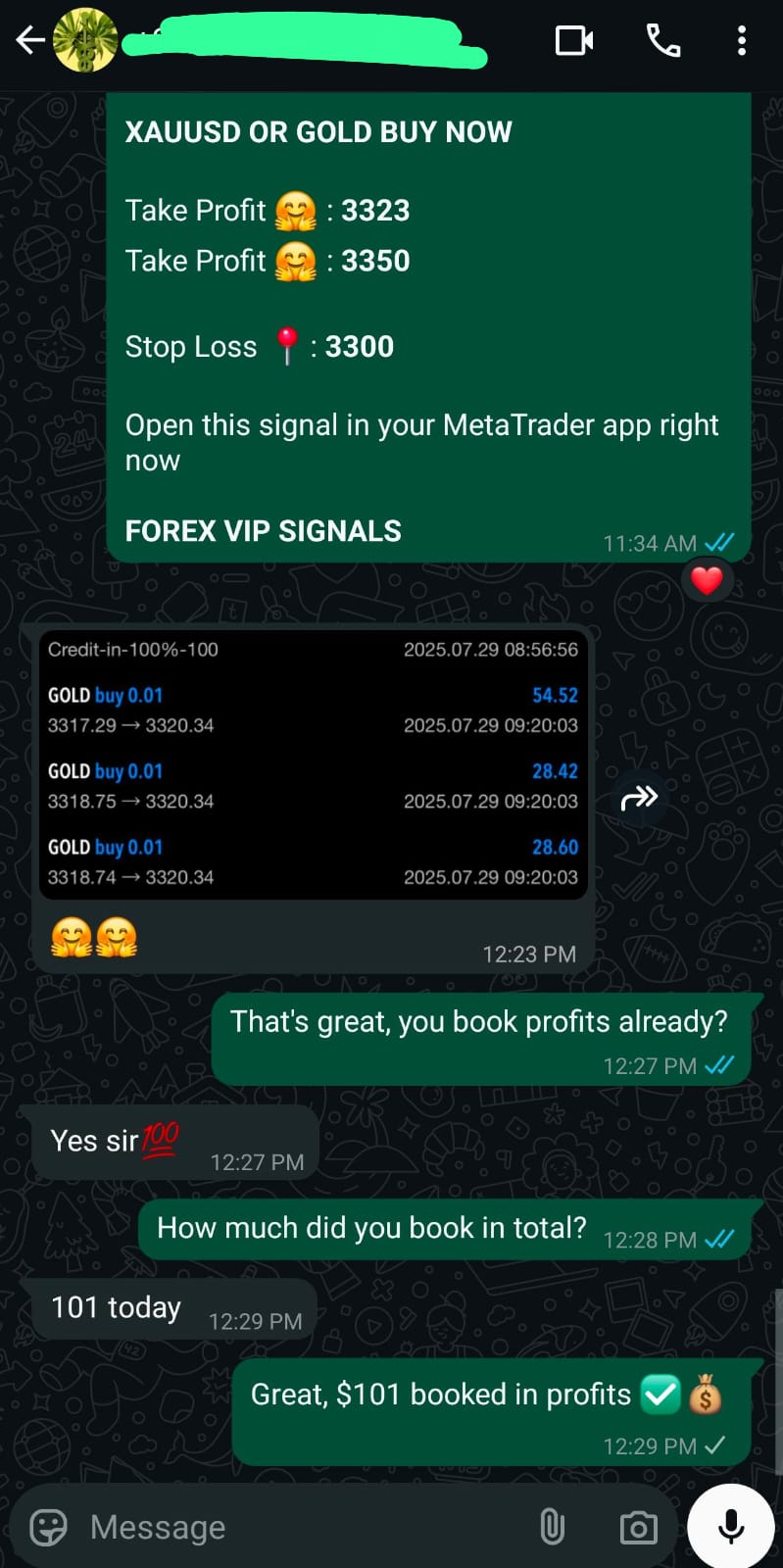Attach a file with the paperclip
783x1568 pixels.
[552, 1527]
